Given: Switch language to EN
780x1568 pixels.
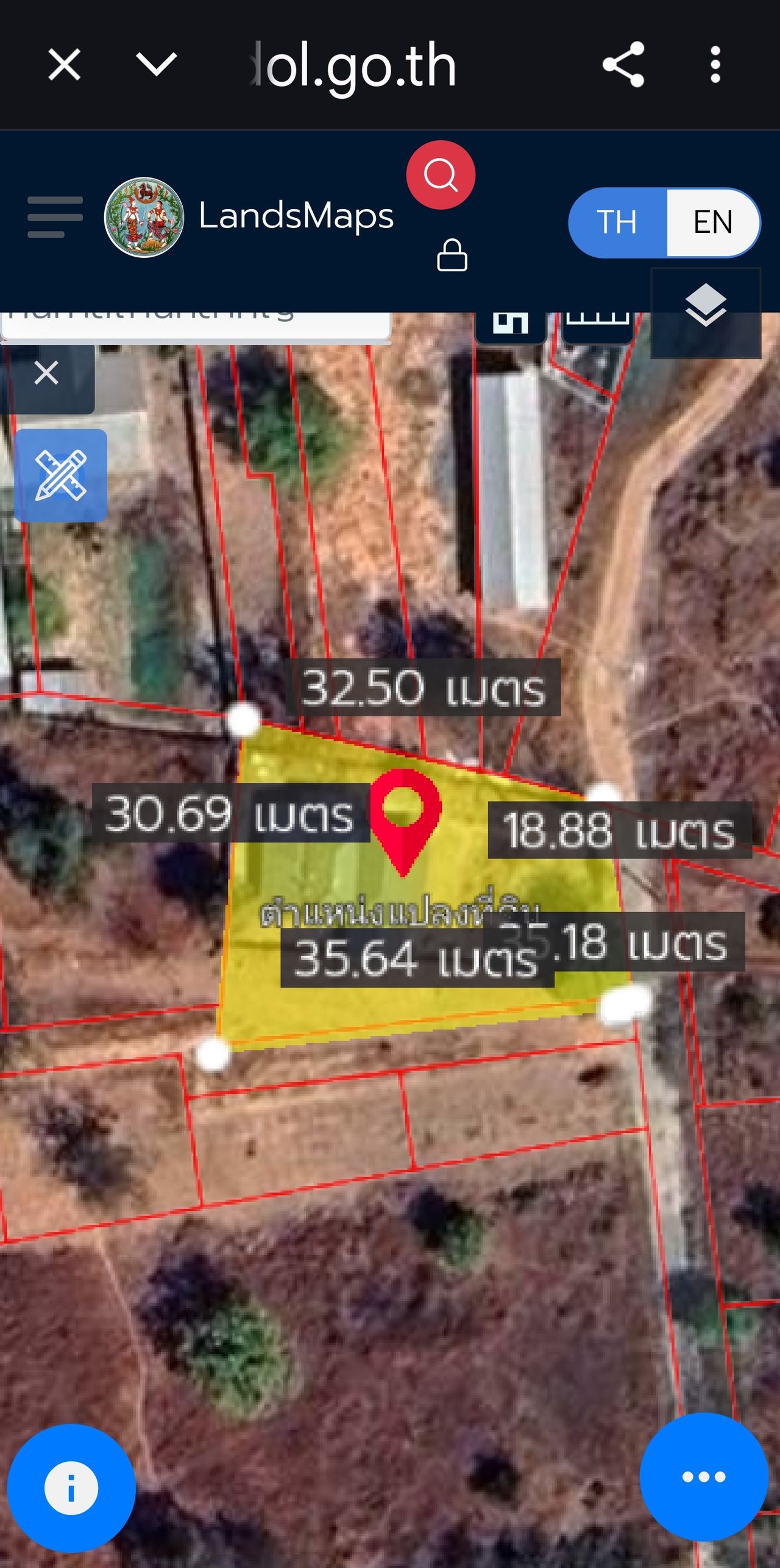Looking at the screenshot, I should [x=712, y=222].
